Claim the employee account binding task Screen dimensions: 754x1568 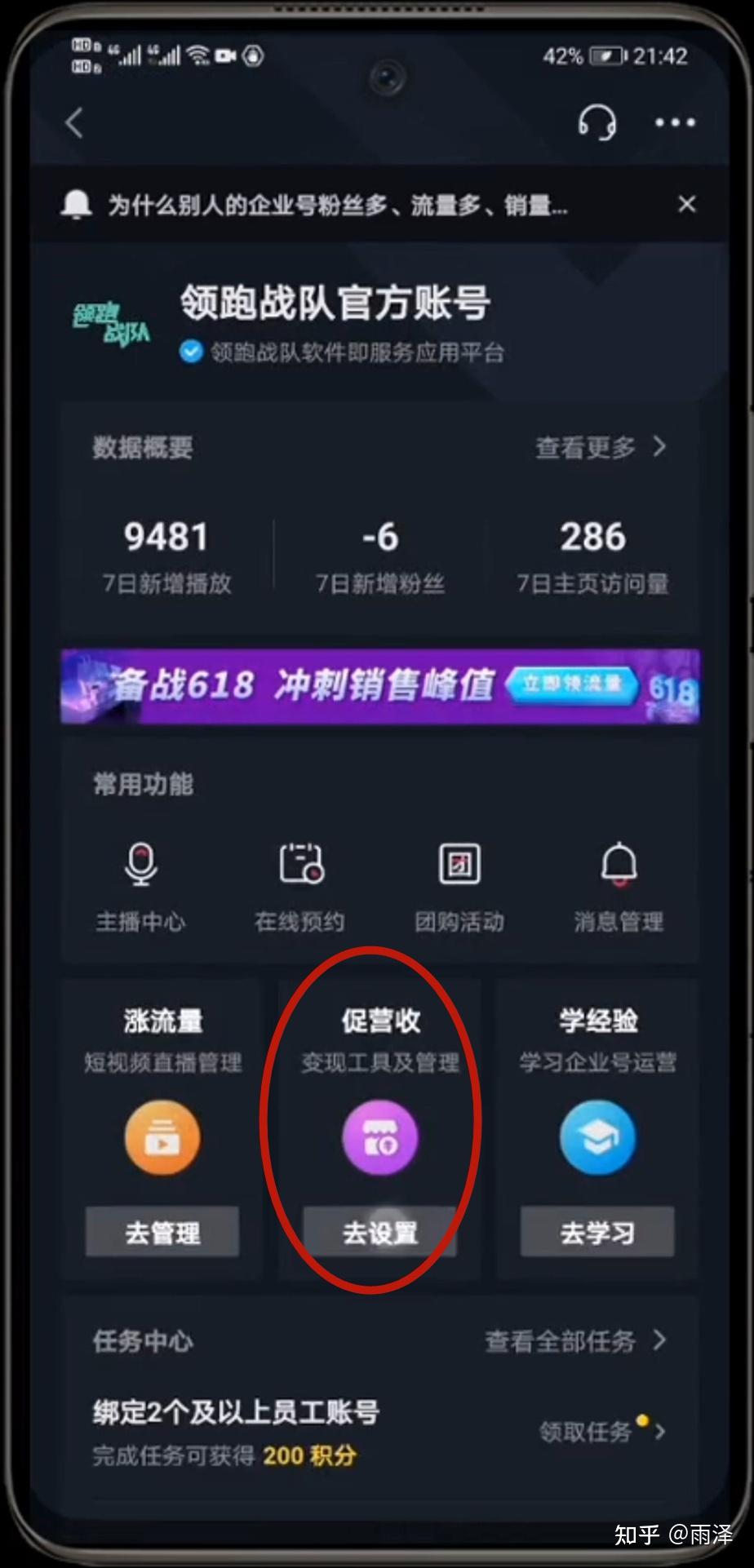coord(601,1431)
